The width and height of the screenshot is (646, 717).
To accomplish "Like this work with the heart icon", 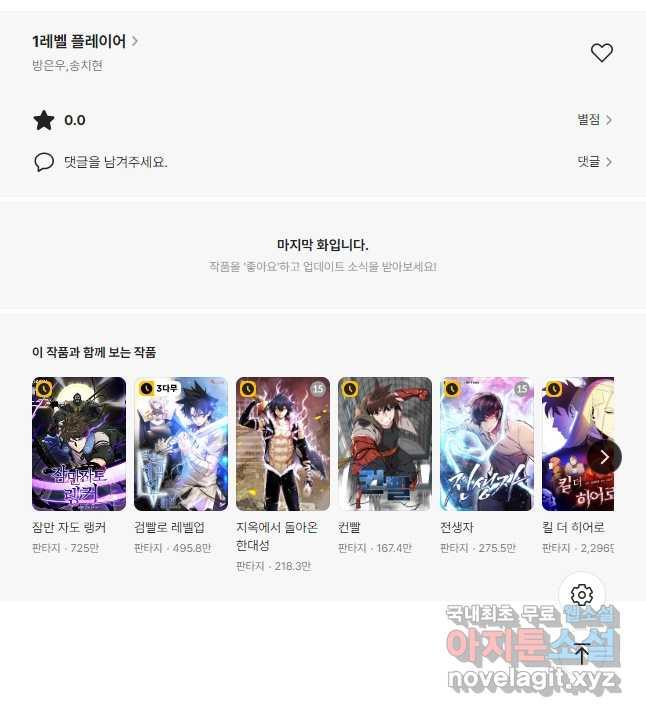I will (601, 53).
